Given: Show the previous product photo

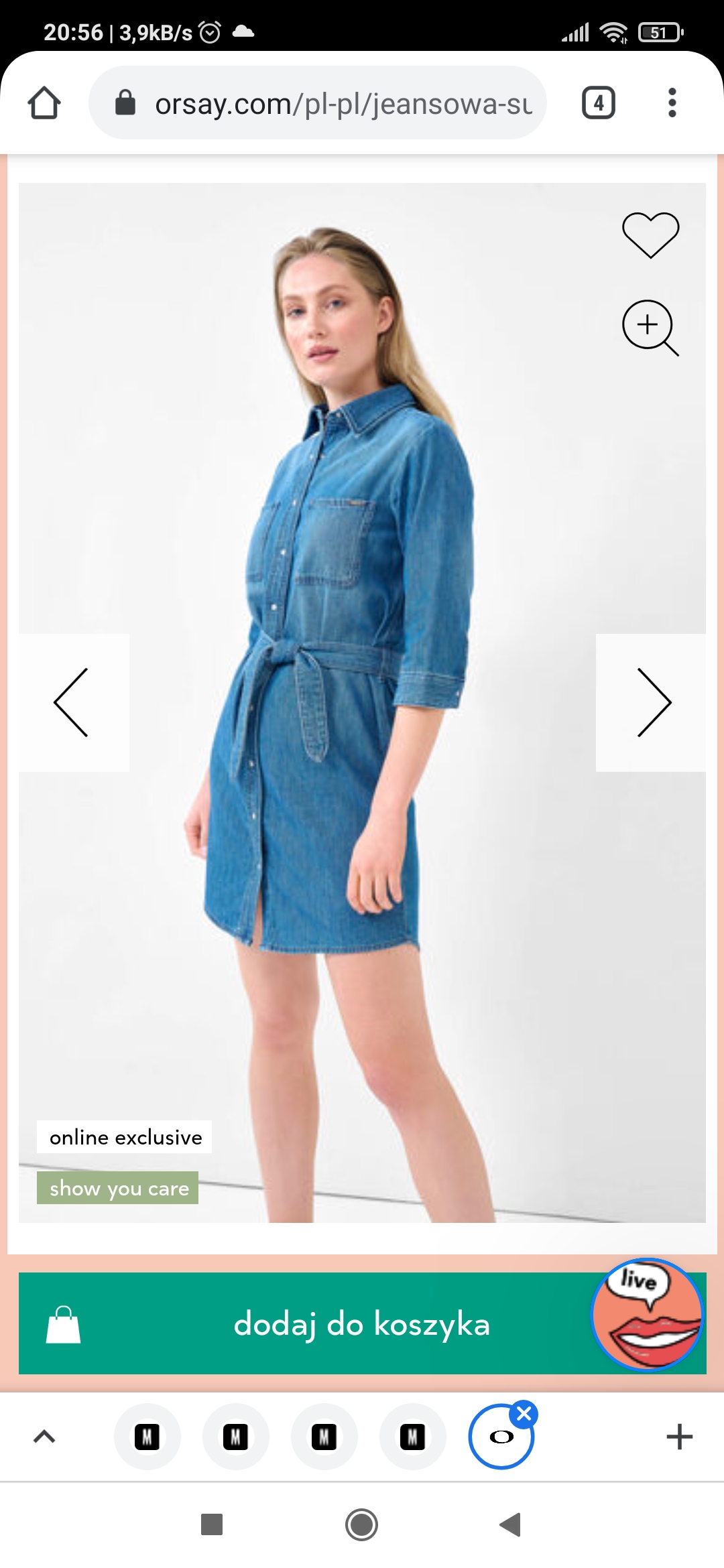Looking at the screenshot, I should pyautogui.click(x=72, y=702).
